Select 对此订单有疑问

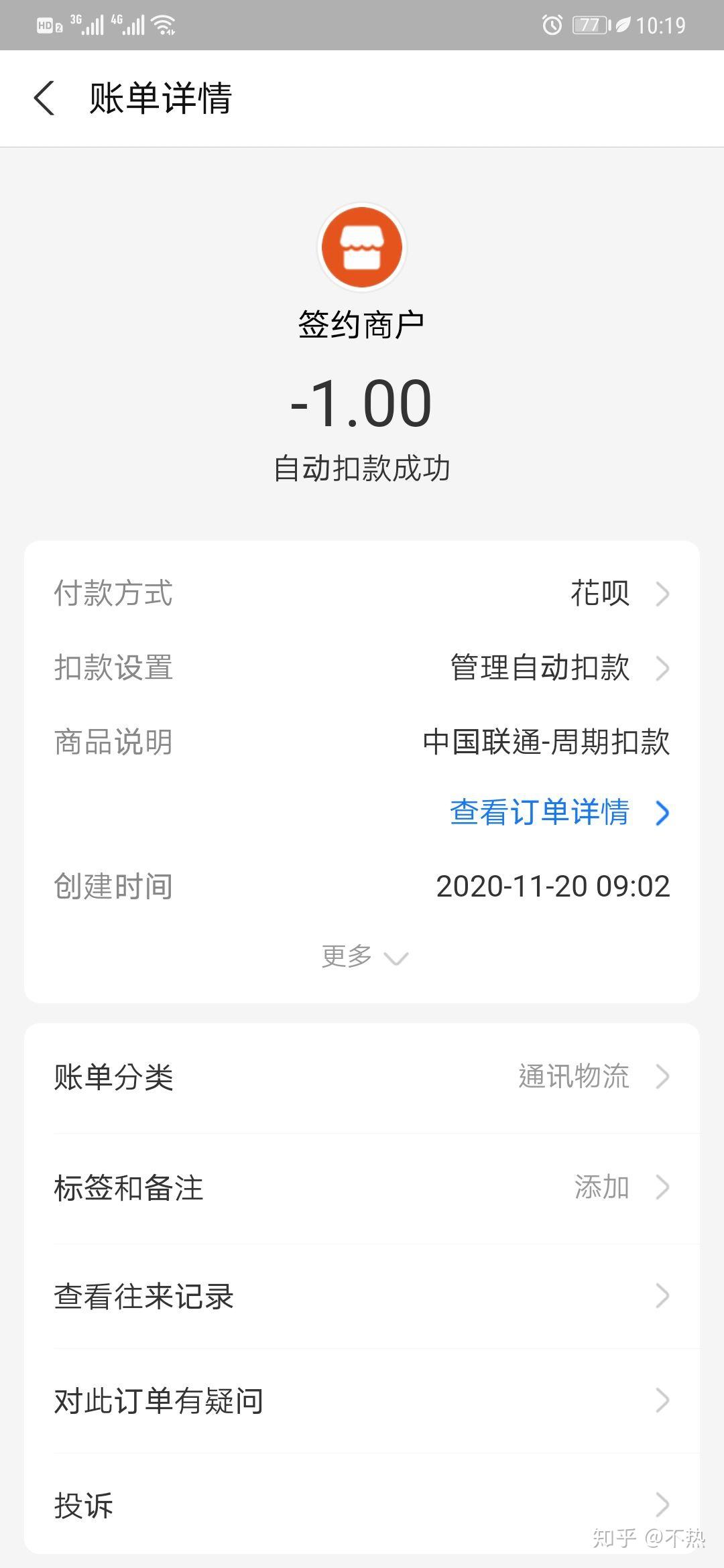tap(362, 1401)
